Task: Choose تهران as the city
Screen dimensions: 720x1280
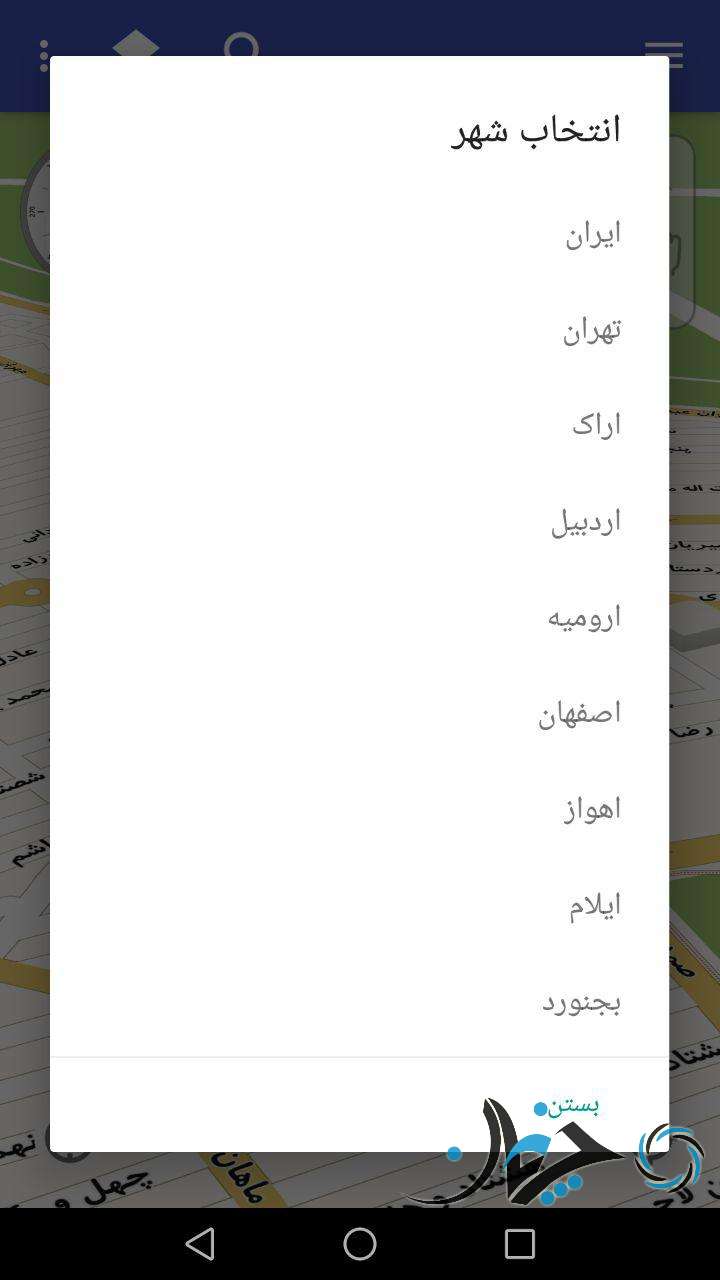Action: [591, 330]
